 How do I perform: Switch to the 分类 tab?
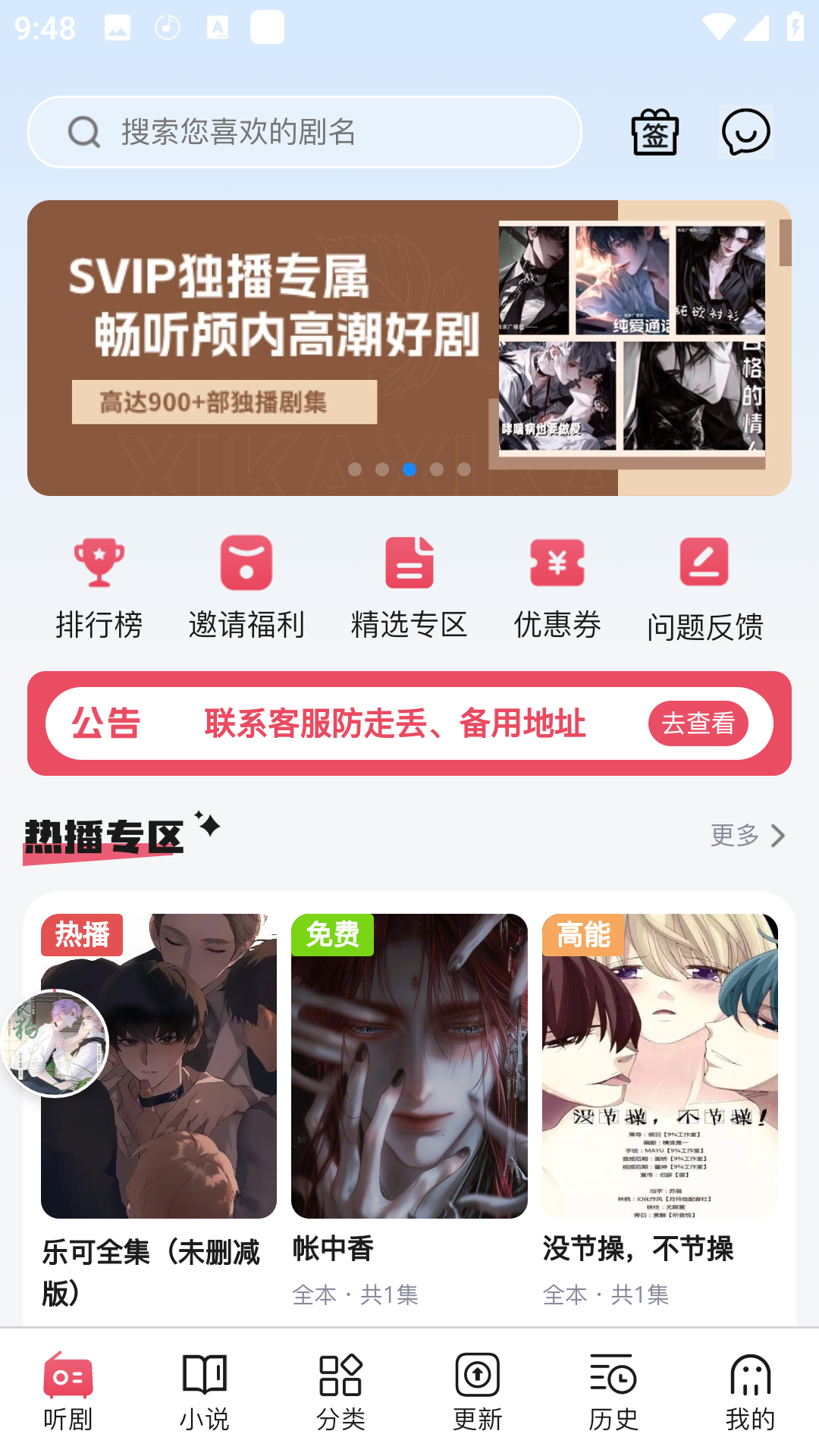click(x=341, y=1392)
